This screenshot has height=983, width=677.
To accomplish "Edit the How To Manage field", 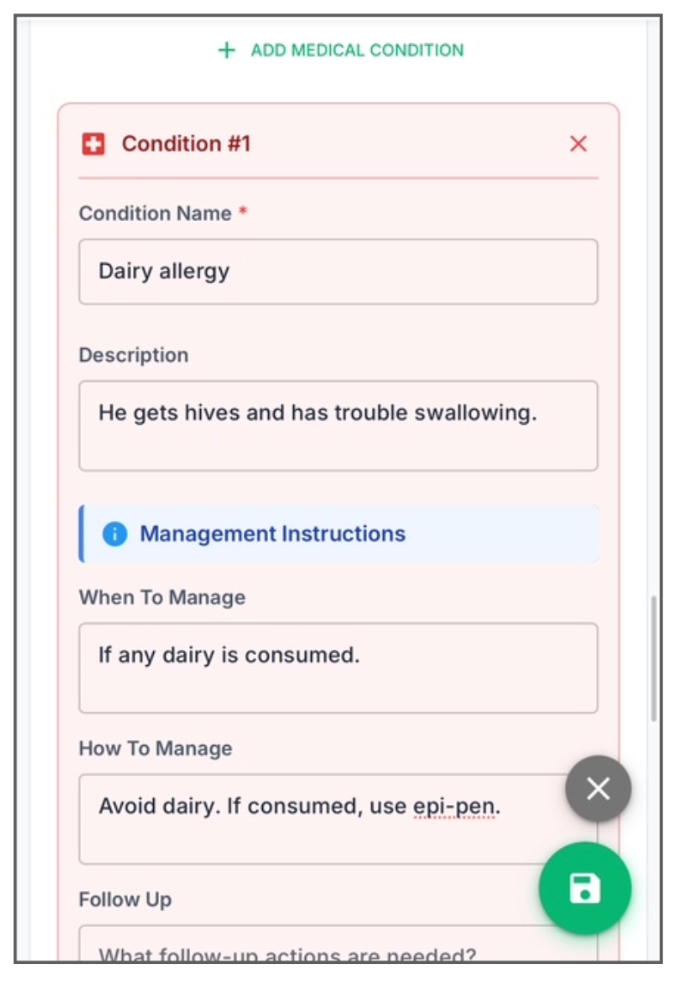I will pos(338,819).
